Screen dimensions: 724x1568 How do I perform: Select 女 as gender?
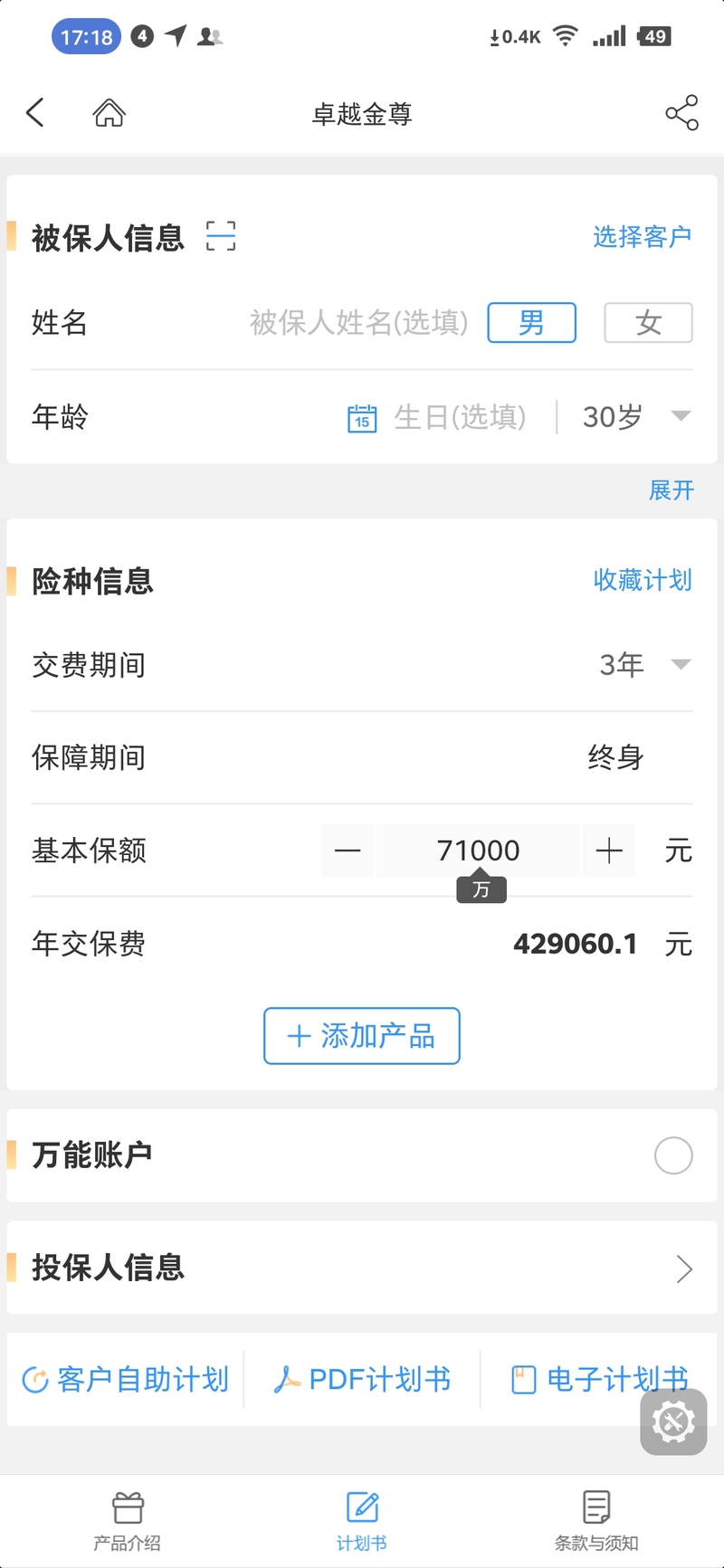click(x=648, y=323)
